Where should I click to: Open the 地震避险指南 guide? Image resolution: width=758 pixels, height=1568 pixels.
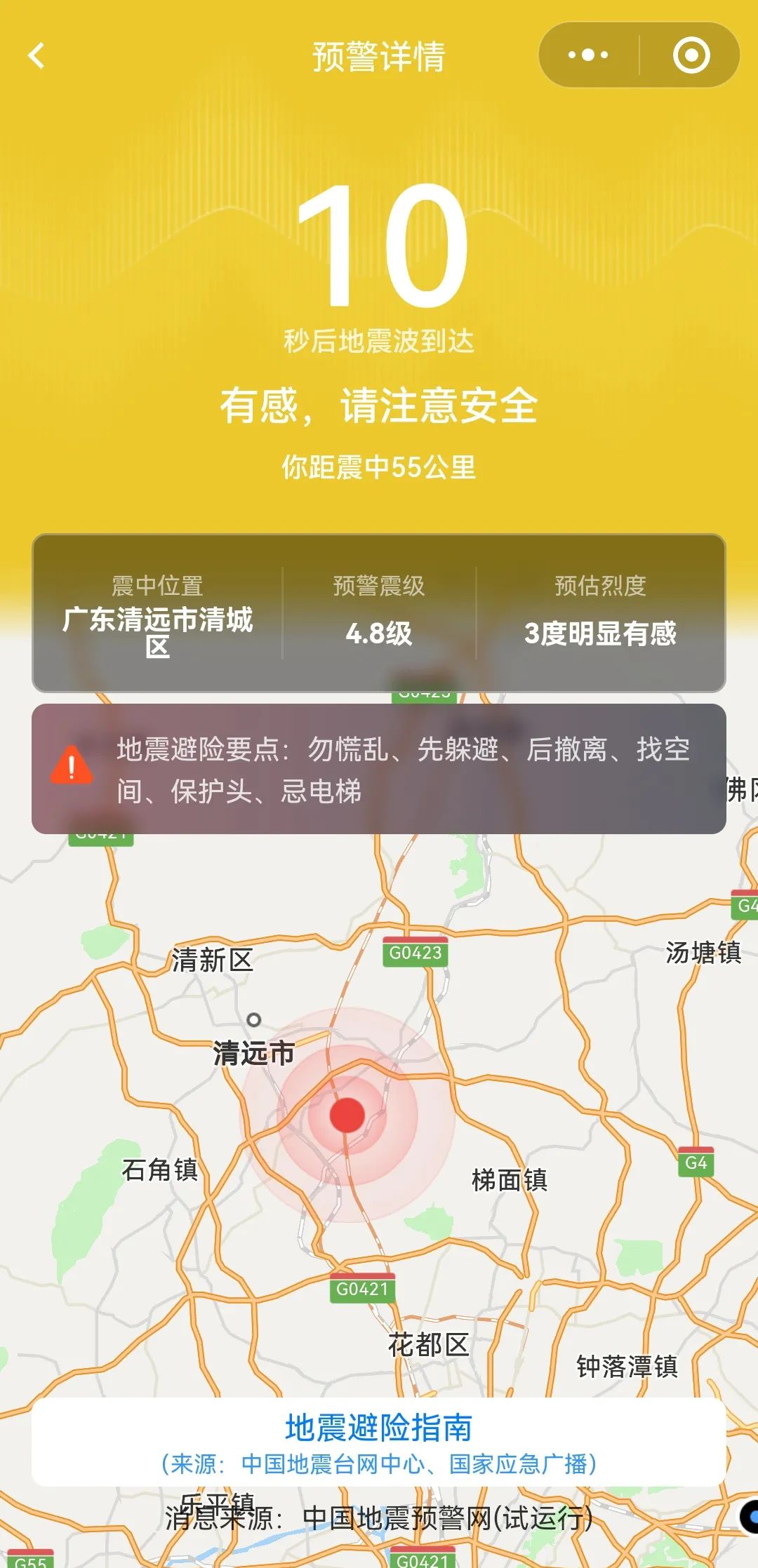click(378, 1428)
